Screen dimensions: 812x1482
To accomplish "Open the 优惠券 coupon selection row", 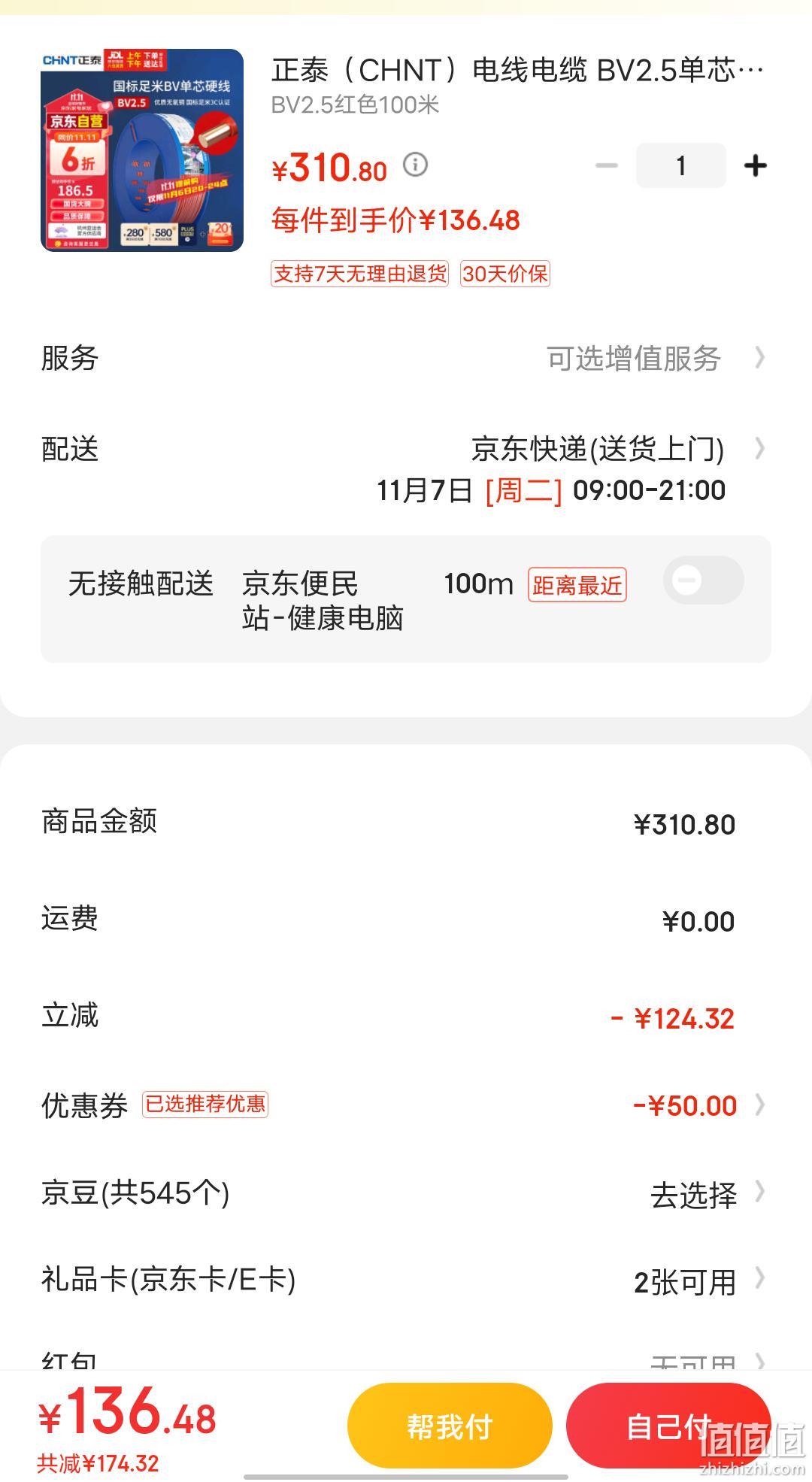I will [406, 1105].
